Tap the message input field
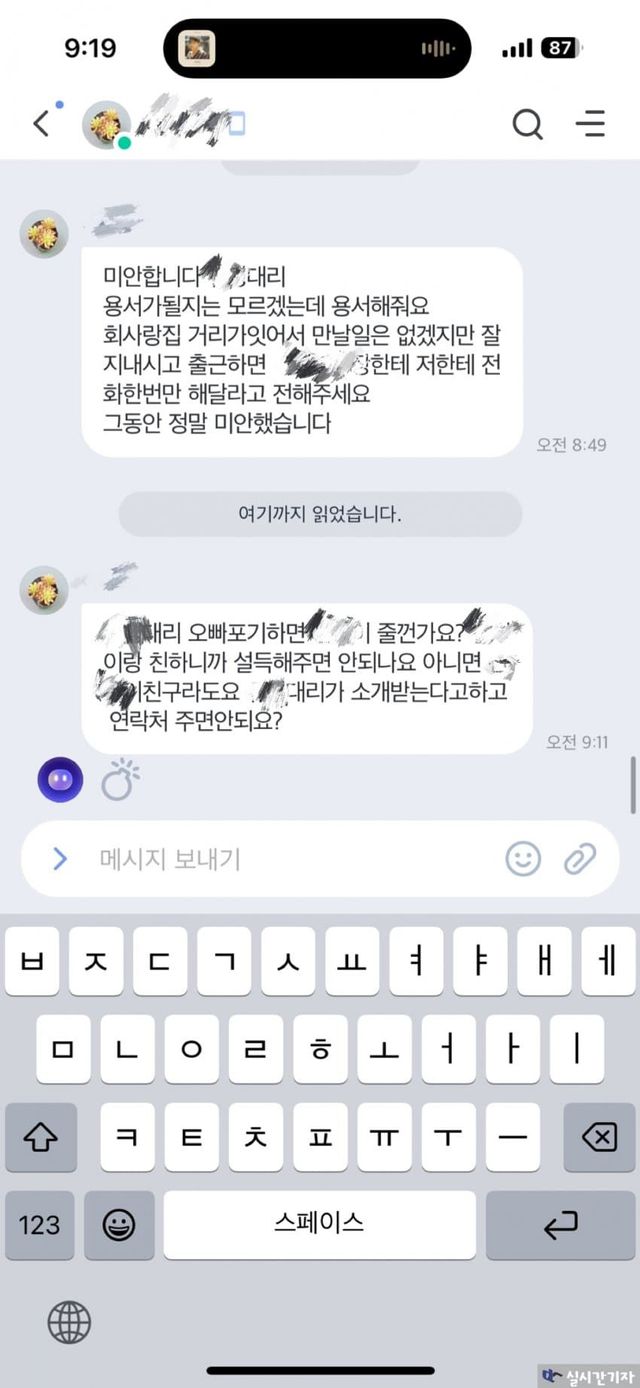This screenshot has width=640, height=1388. coord(290,859)
